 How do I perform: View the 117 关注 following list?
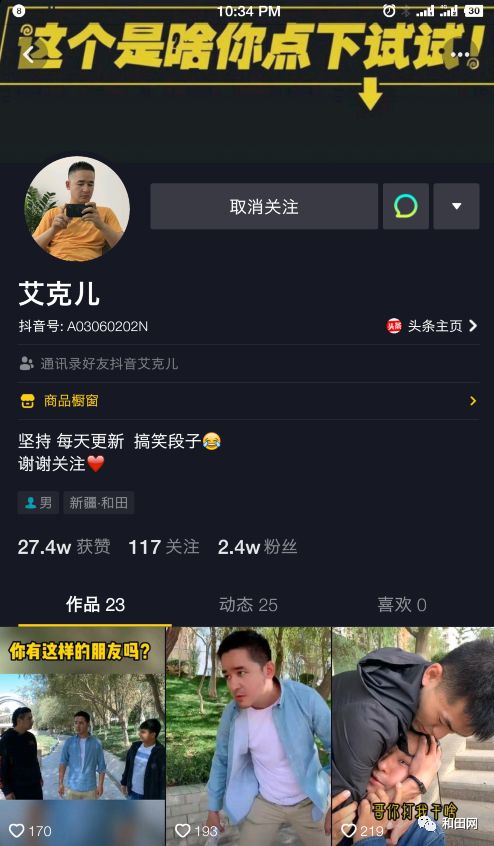pos(164,547)
